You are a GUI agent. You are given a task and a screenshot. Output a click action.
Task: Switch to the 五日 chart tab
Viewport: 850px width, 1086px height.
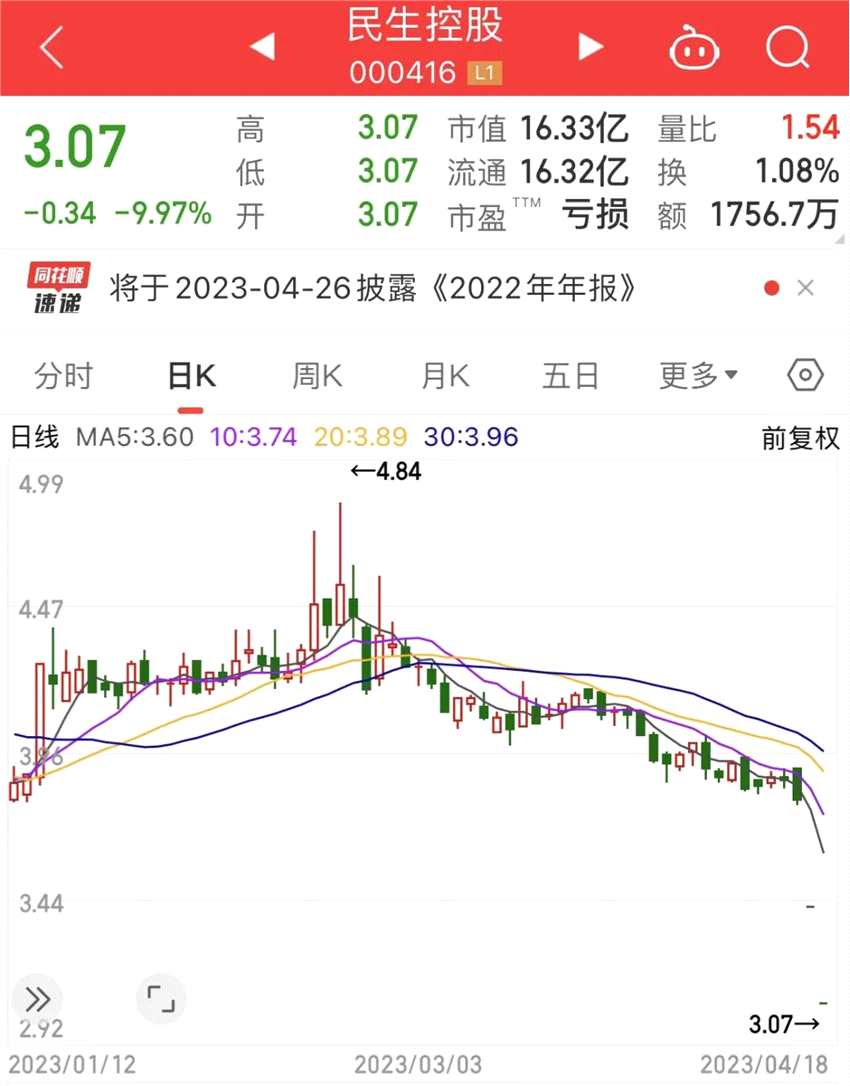click(x=570, y=376)
